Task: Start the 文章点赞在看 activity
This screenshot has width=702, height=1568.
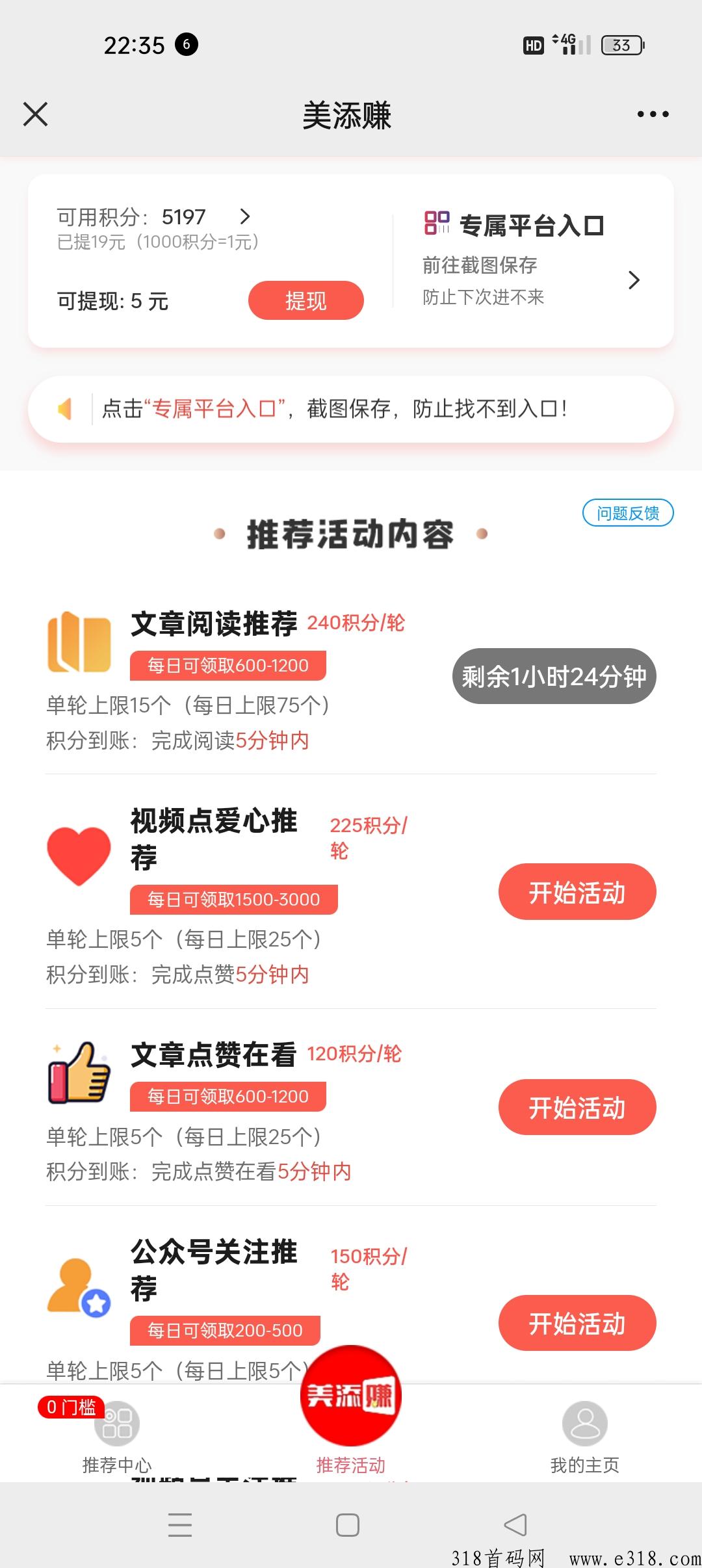Action: 577,1107
